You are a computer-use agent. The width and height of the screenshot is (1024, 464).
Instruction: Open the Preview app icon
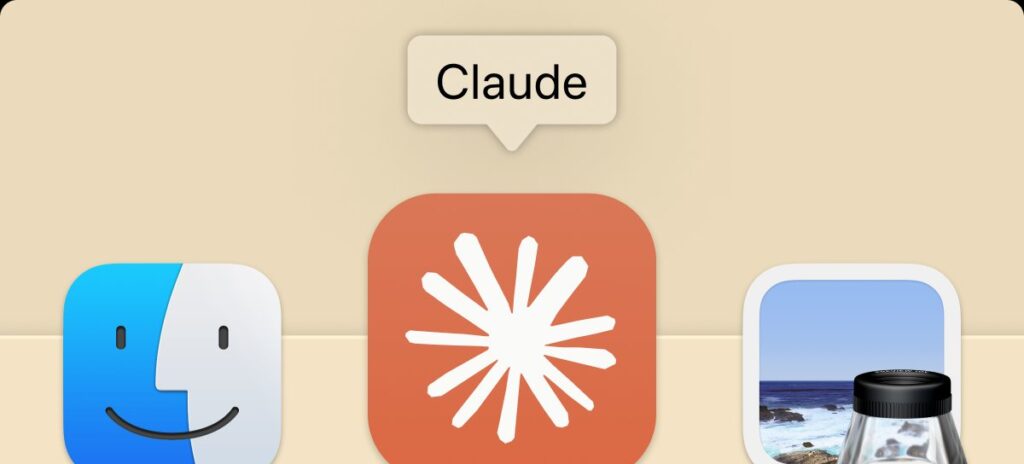click(851, 372)
